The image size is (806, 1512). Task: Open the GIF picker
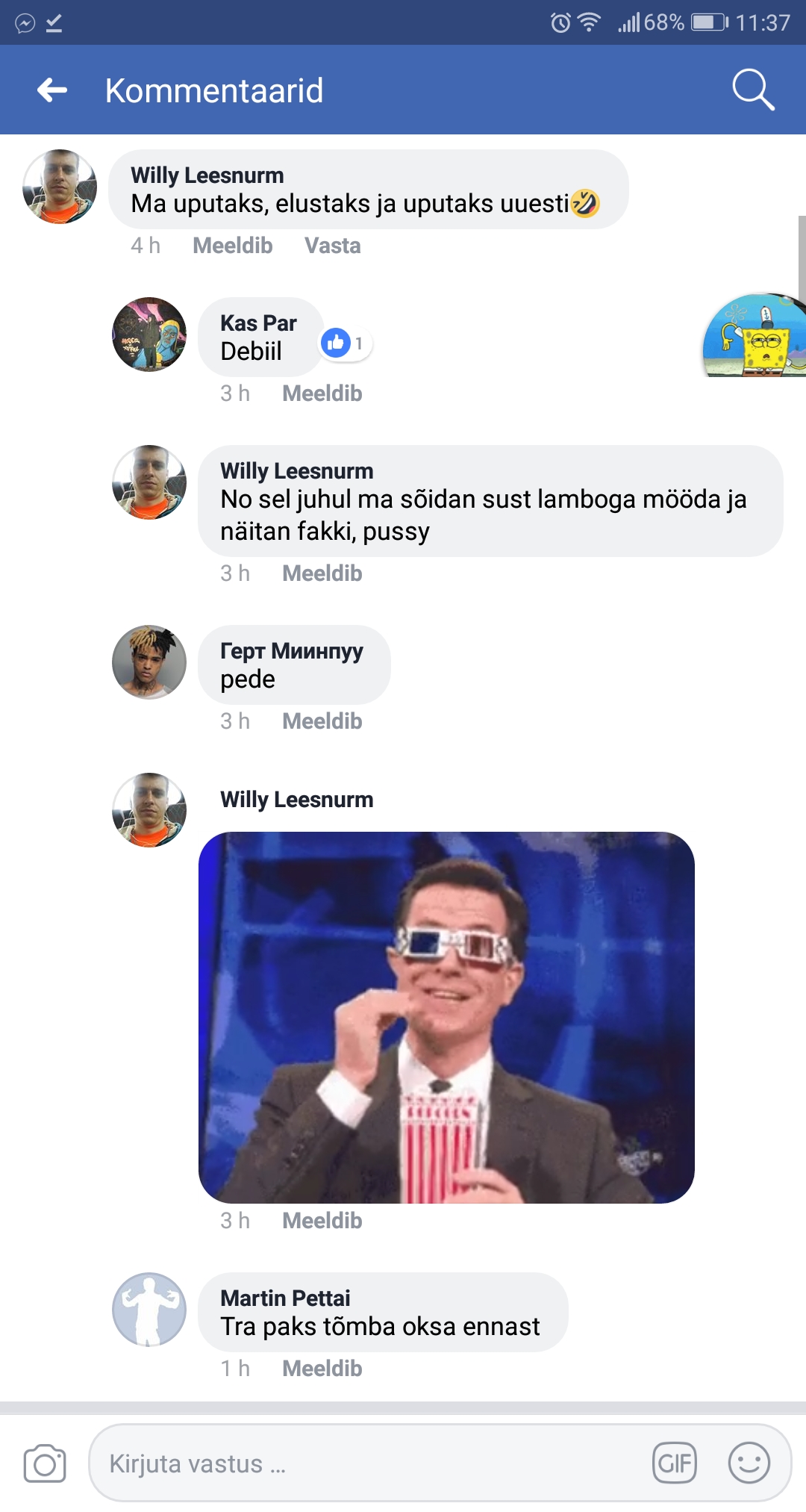coord(675,1463)
